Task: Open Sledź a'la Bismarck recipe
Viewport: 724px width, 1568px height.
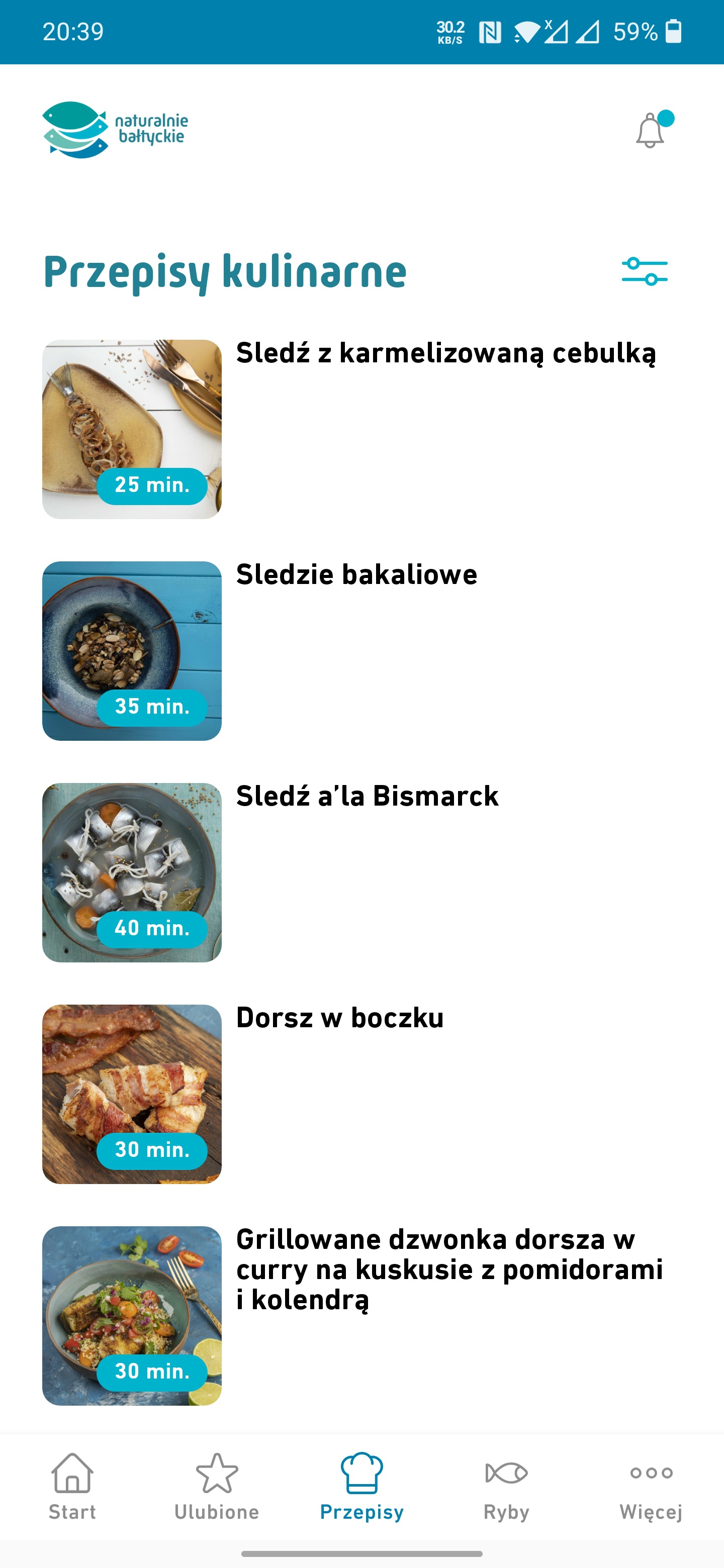Action: coord(367,797)
